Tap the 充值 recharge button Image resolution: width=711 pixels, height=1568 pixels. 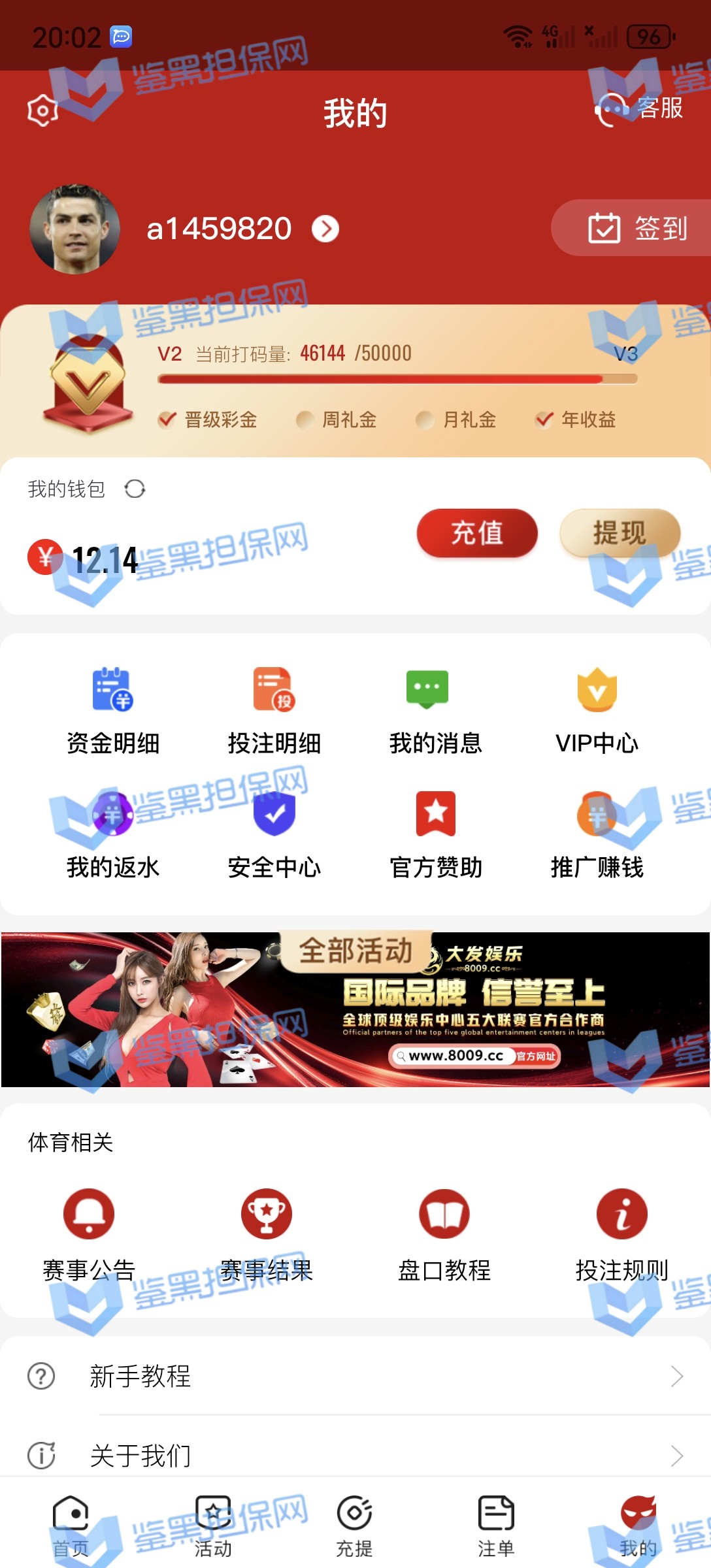tap(477, 533)
